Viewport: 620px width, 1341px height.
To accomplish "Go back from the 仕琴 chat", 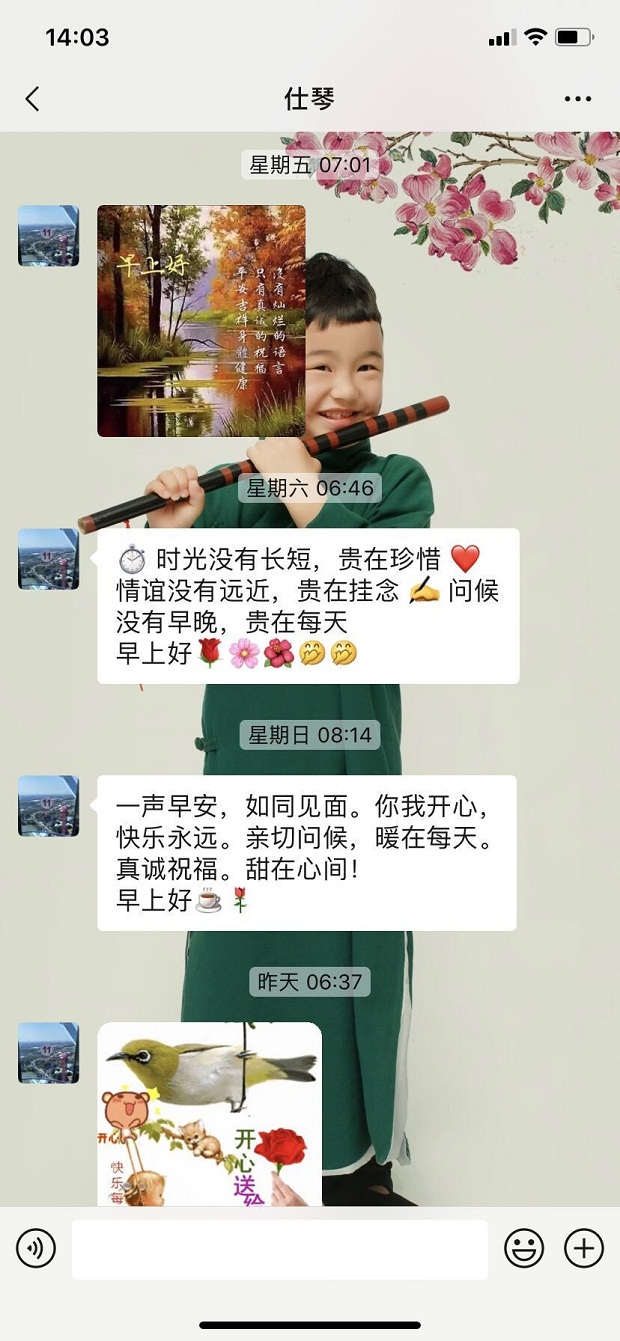I will [33, 99].
